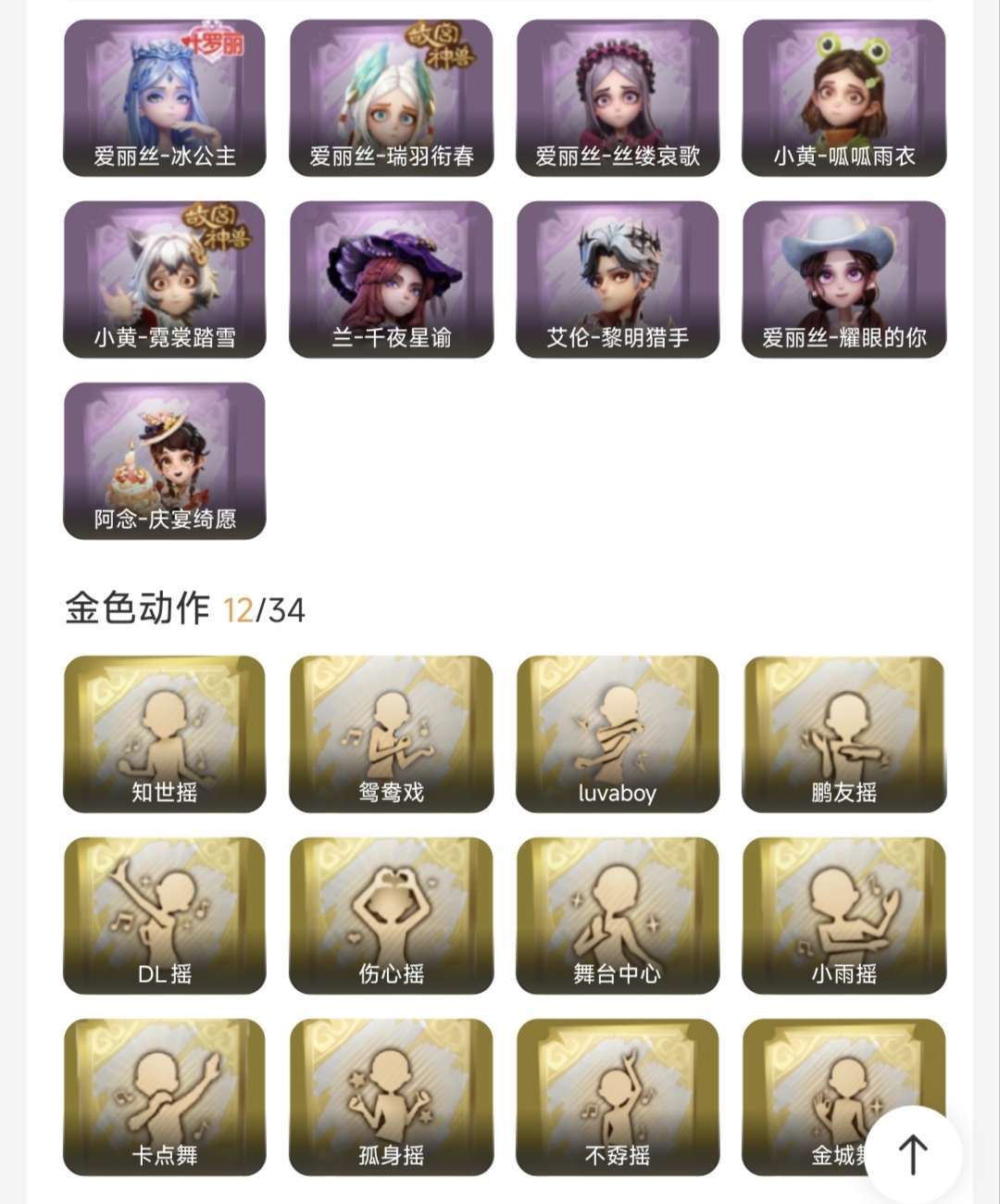The image size is (1000, 1204).
Task: View the 鸳鸯戏 golden action
Action: 391,734
